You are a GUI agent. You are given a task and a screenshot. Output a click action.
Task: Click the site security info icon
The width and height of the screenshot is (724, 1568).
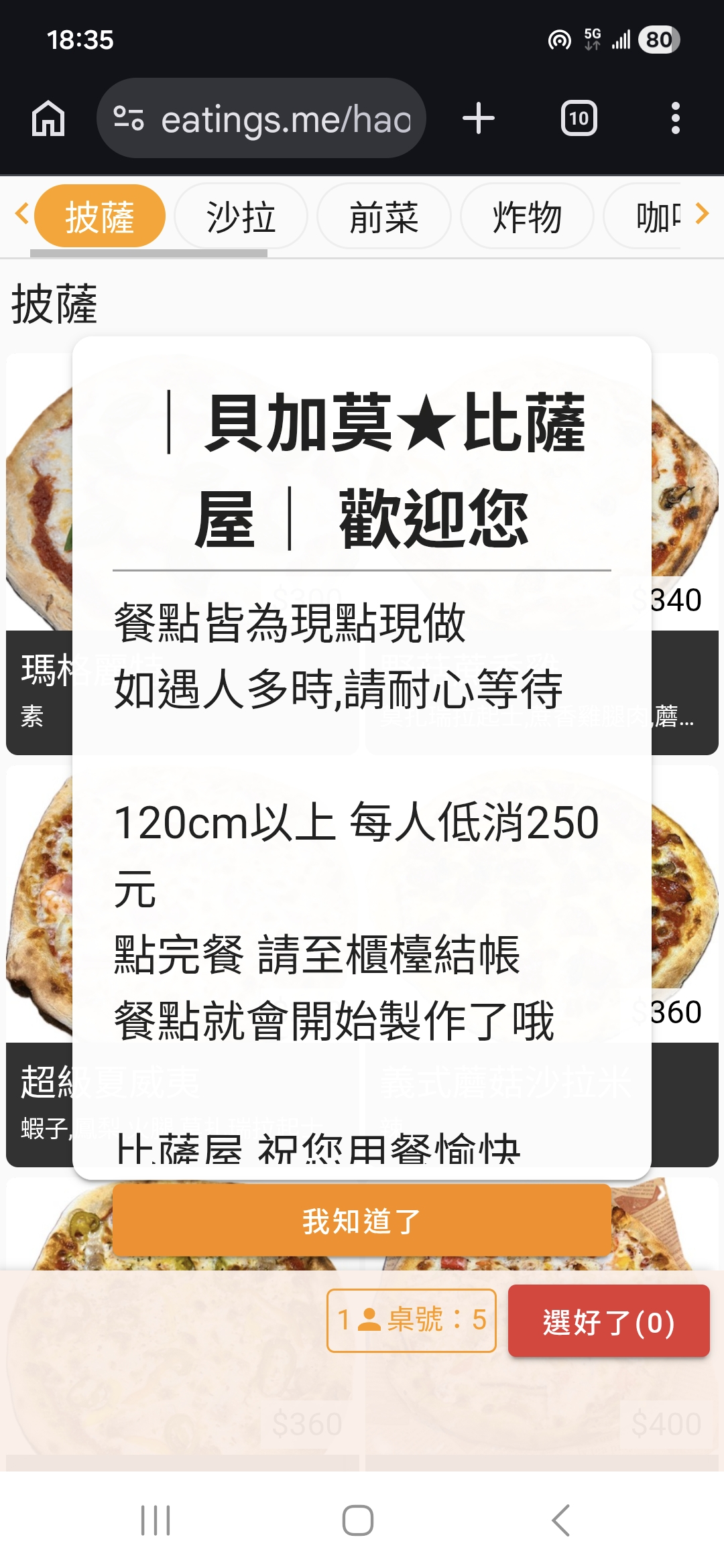[129, 118]
